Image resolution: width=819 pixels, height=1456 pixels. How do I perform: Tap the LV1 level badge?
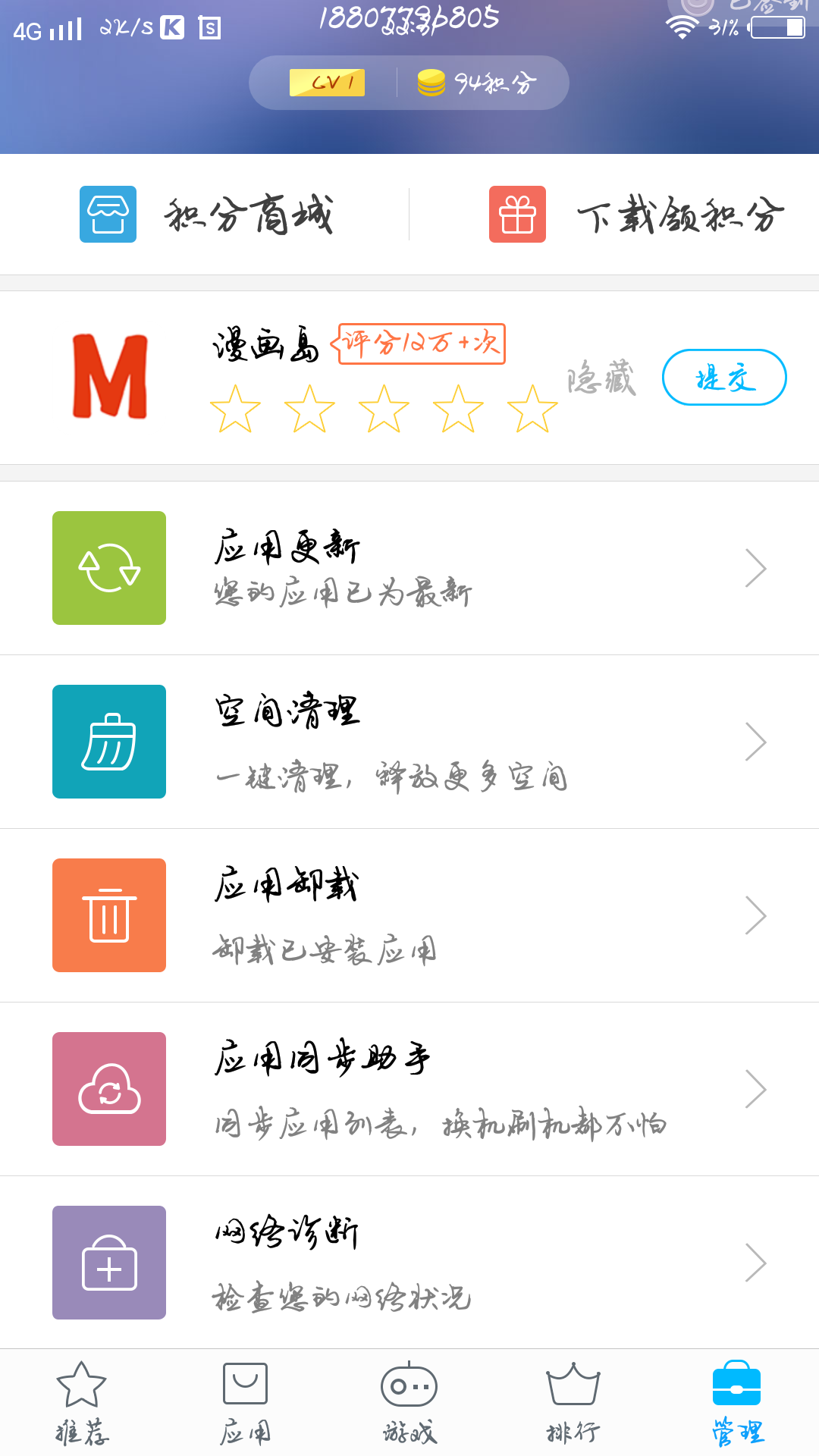pyautogui.click(x=327, y=83)
